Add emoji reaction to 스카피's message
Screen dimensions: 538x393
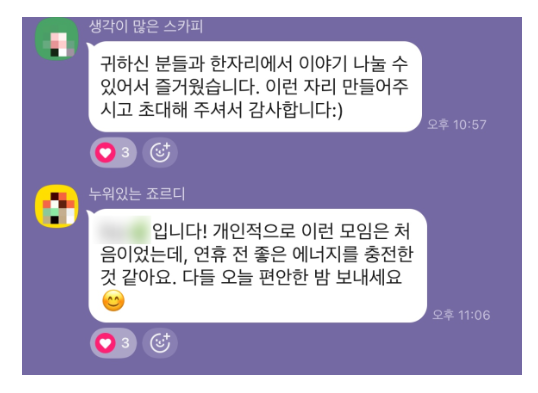pyautogui.click(x=160, y=152)
